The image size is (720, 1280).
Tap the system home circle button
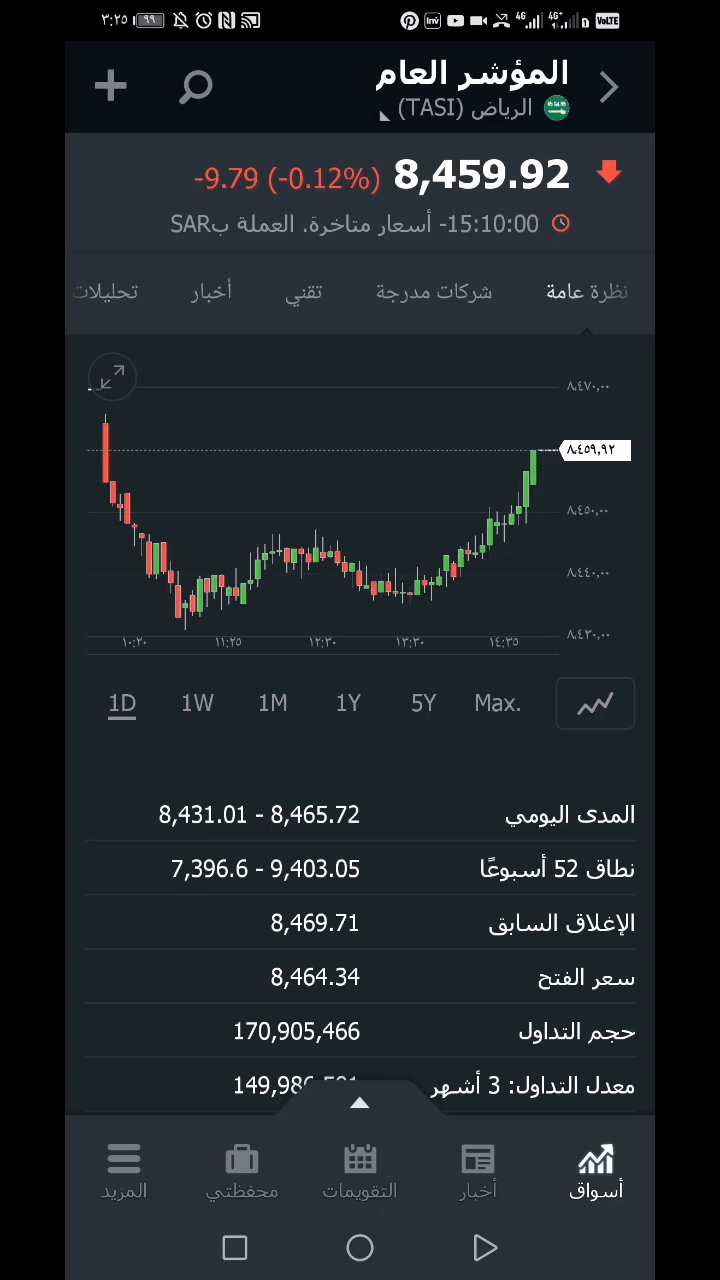click(360, 1248)
